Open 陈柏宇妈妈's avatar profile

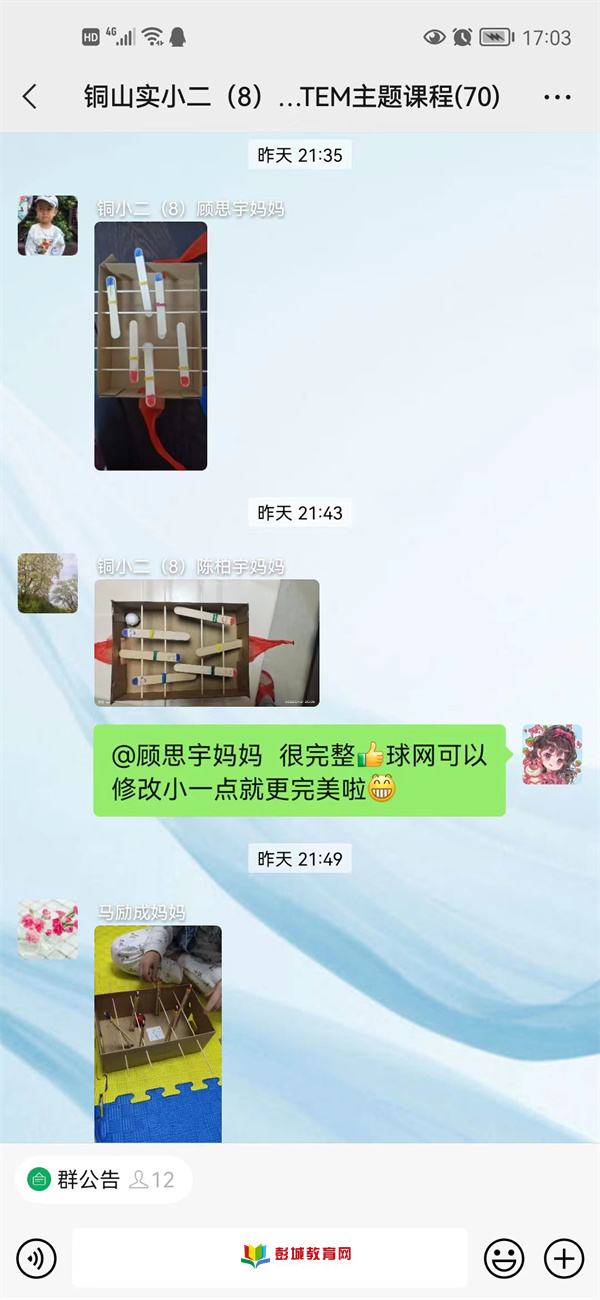coord(47,583)
